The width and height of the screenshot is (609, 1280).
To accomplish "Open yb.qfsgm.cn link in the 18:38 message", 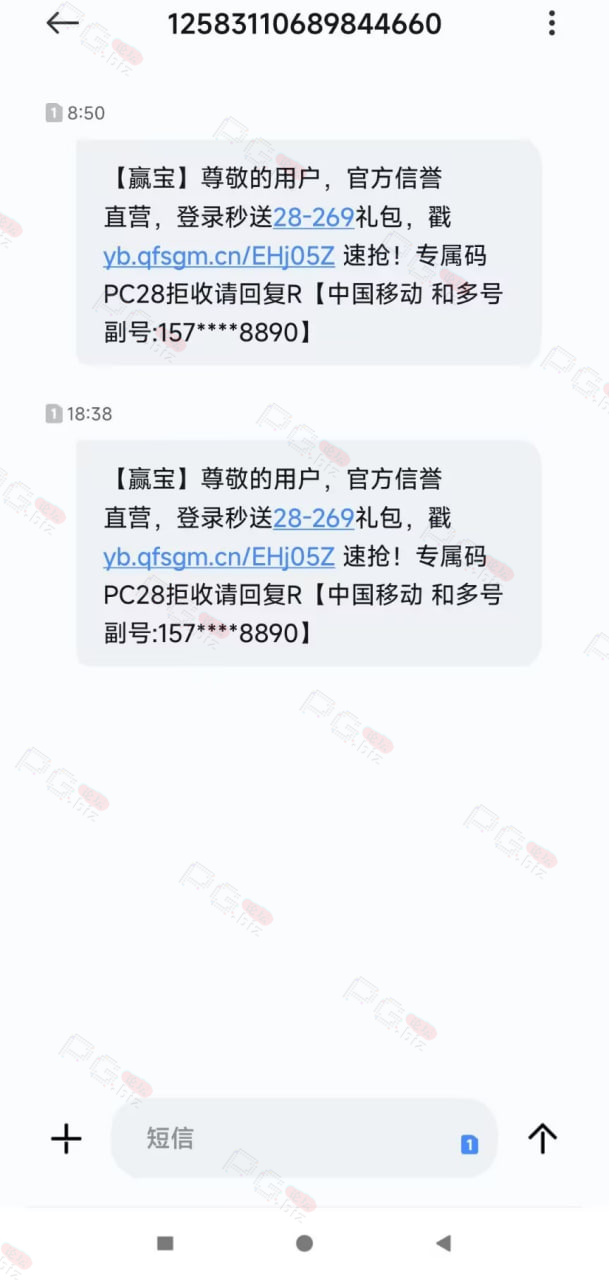I will click(218, 557).
